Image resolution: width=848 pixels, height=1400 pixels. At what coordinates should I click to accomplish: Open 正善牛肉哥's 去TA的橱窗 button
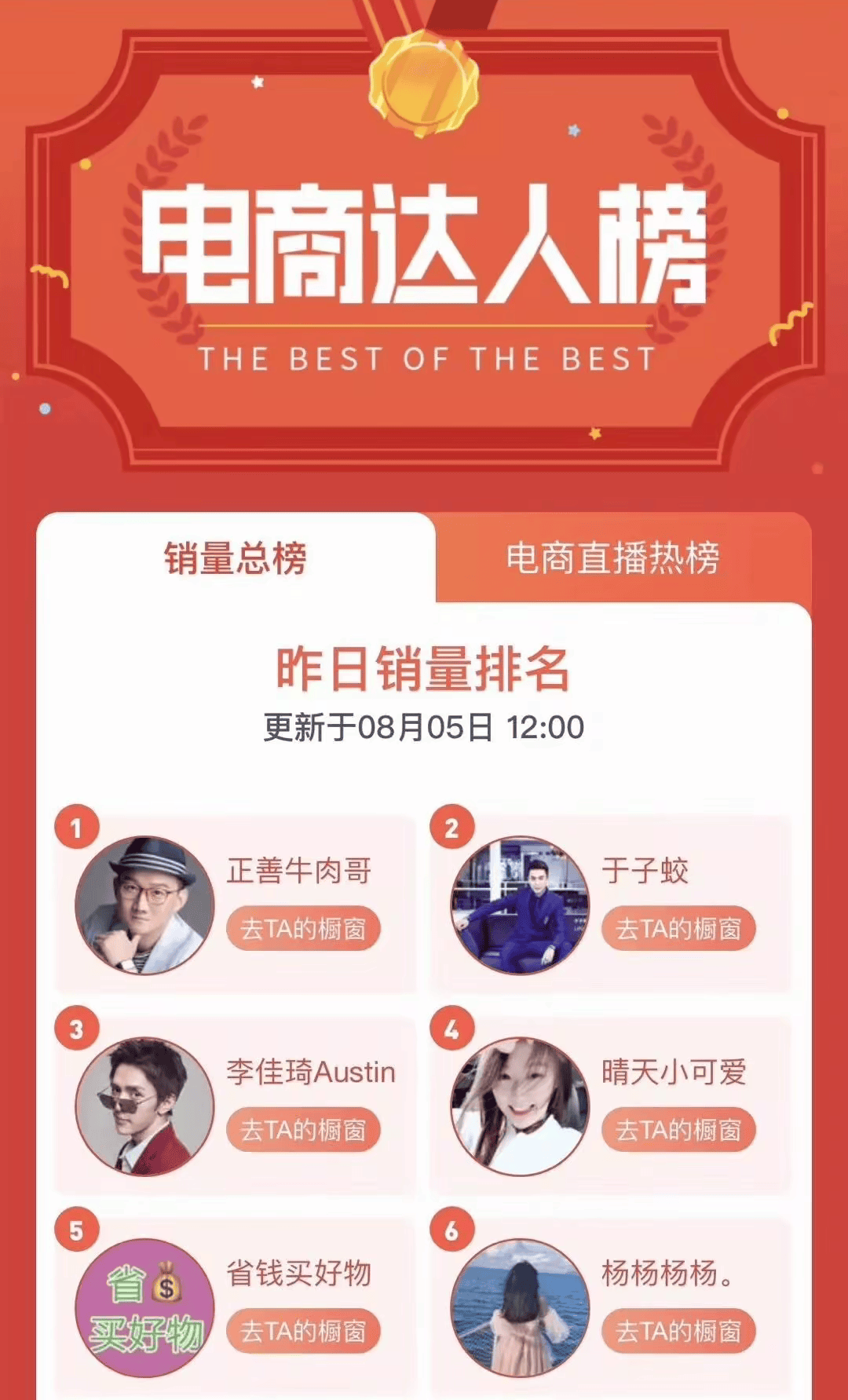pos(303,929)
